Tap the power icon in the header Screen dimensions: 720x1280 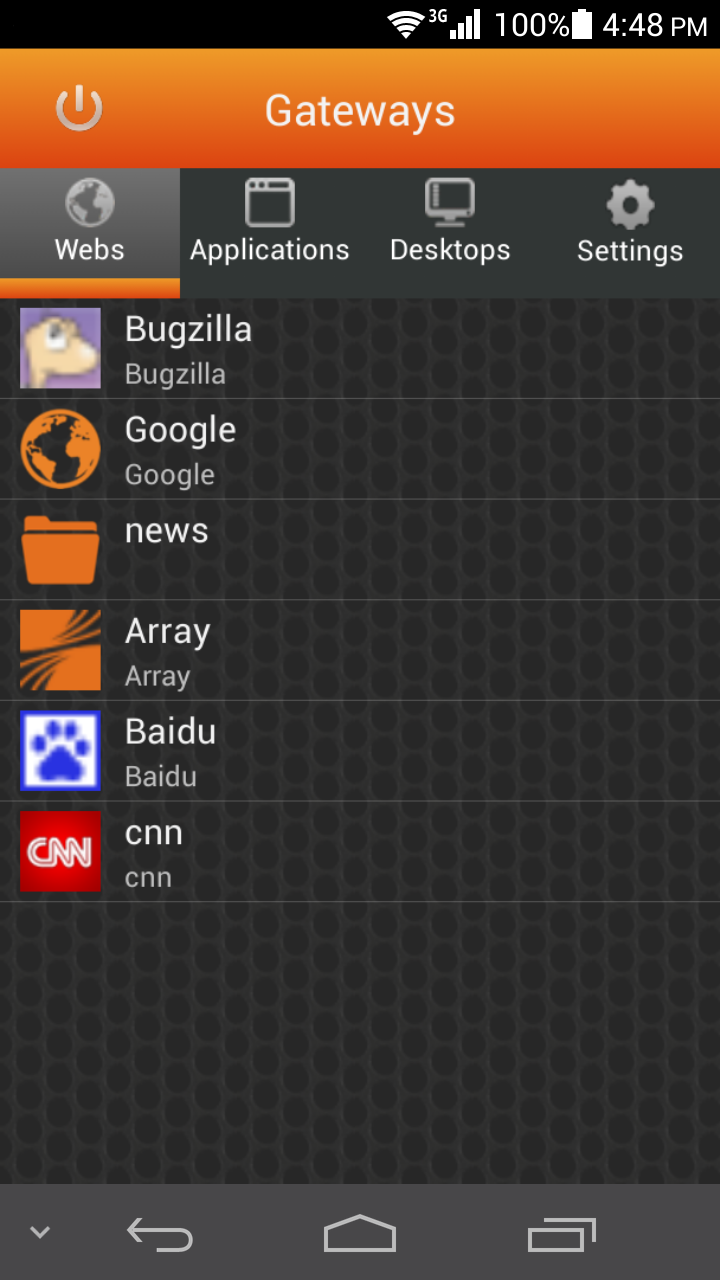coord(79,109)
